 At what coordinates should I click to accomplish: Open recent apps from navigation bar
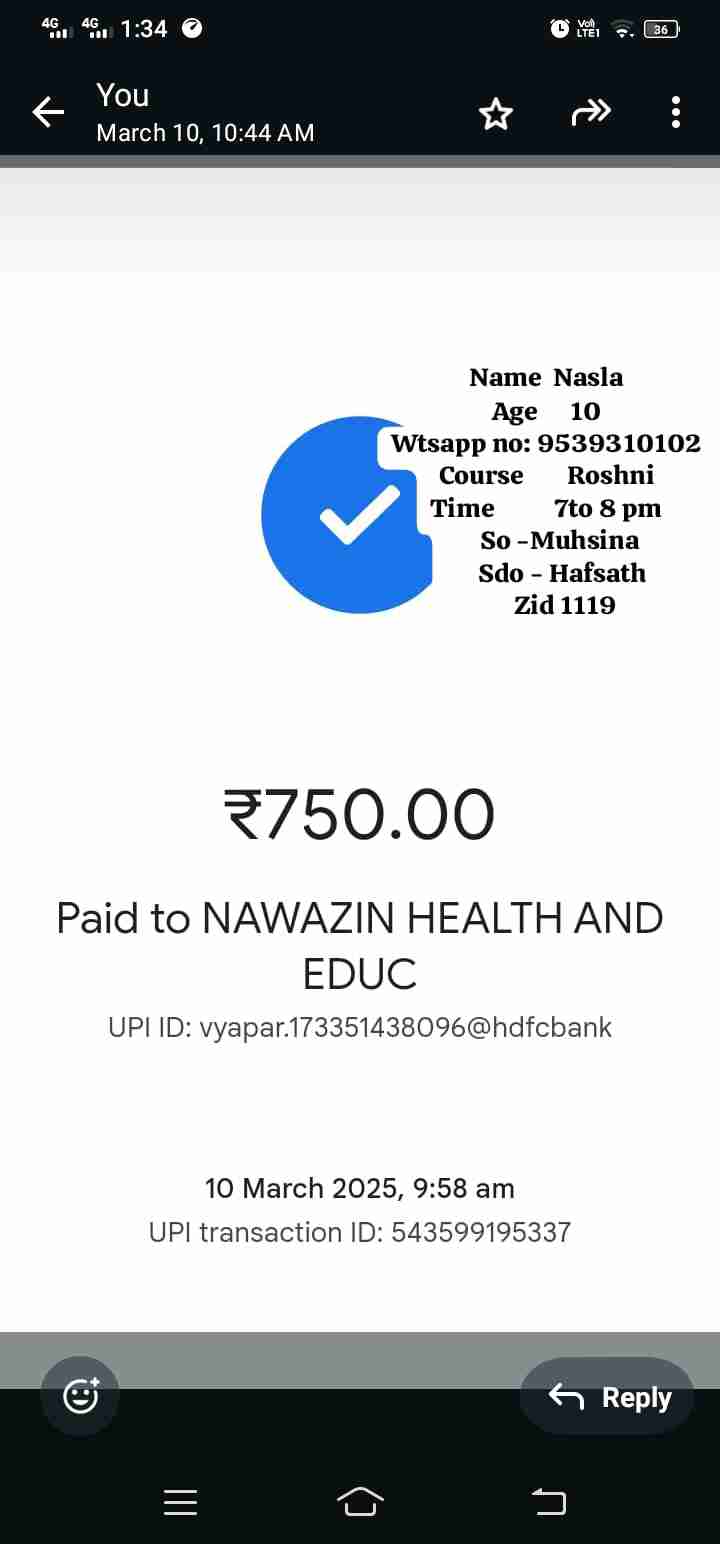(180, 1501)
